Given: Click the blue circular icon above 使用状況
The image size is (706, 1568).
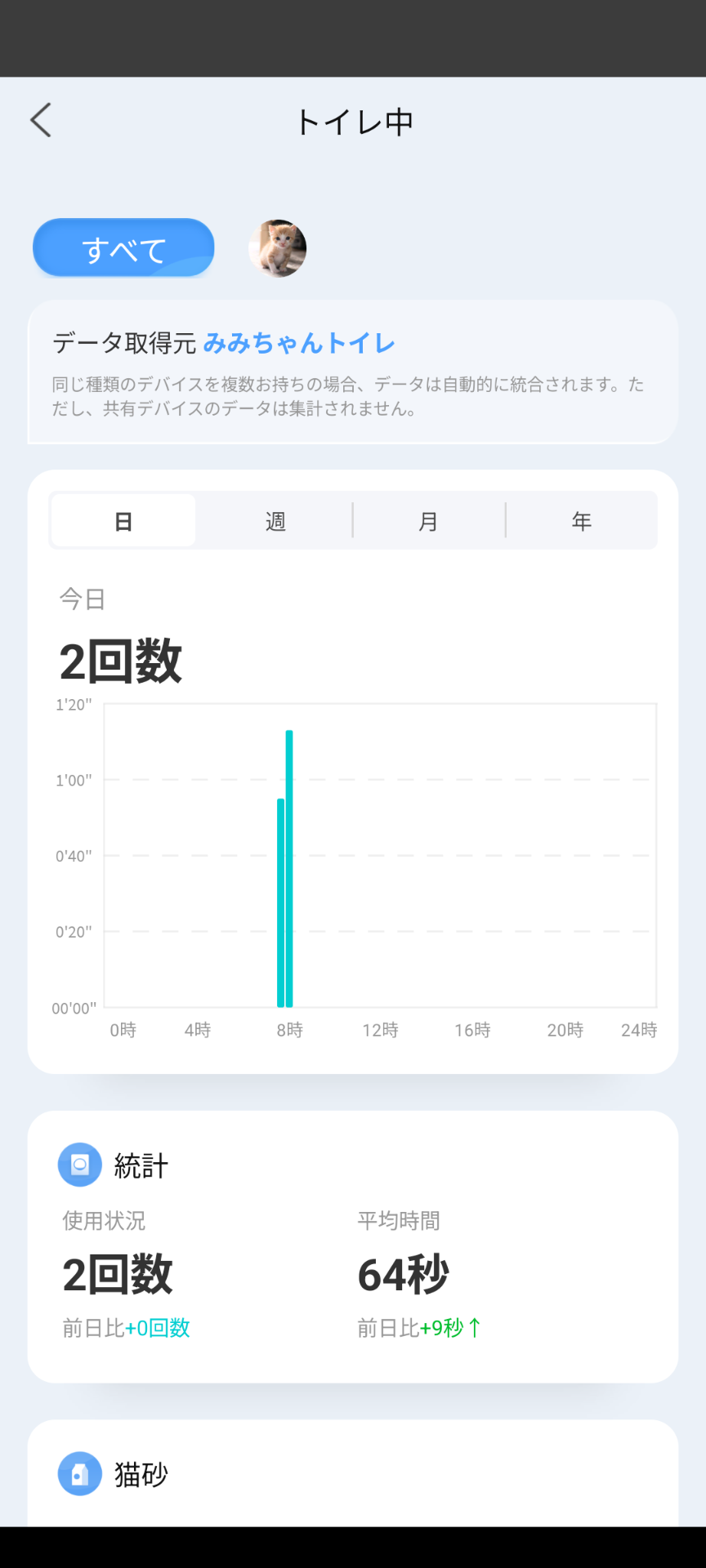Looking at the screenshot, I should (x=78, y=1165).
